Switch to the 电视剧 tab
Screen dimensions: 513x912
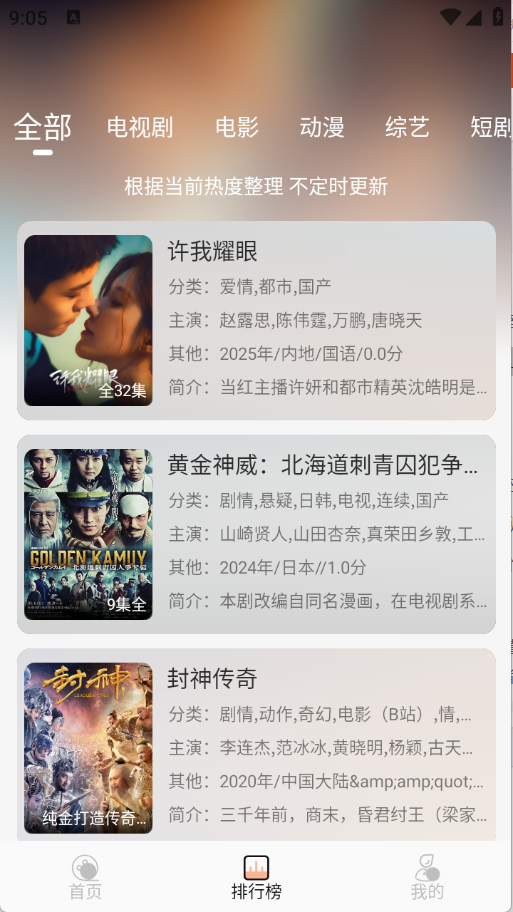tap(140, 127)
